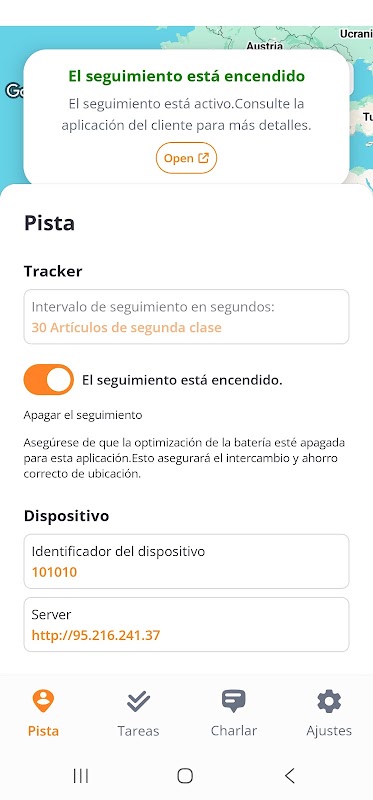
Task: Change the Server address field
Action: coord(186,624)
